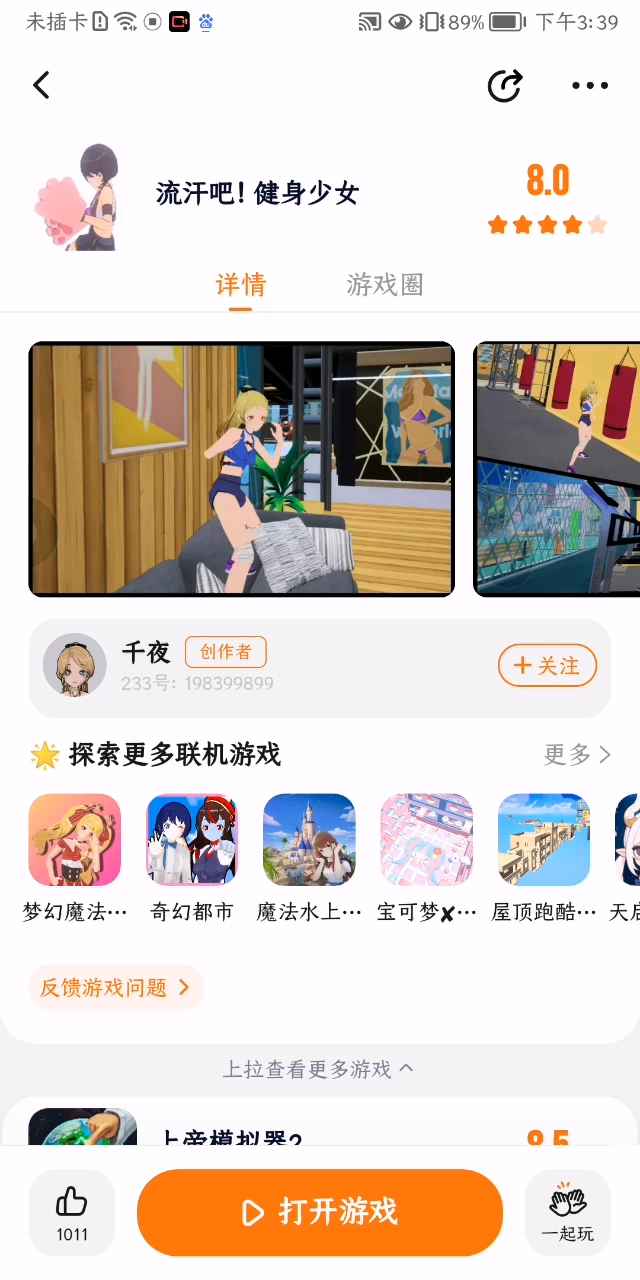
Task: Like the game with thumbs-up button
Action: click(72, 1212)
